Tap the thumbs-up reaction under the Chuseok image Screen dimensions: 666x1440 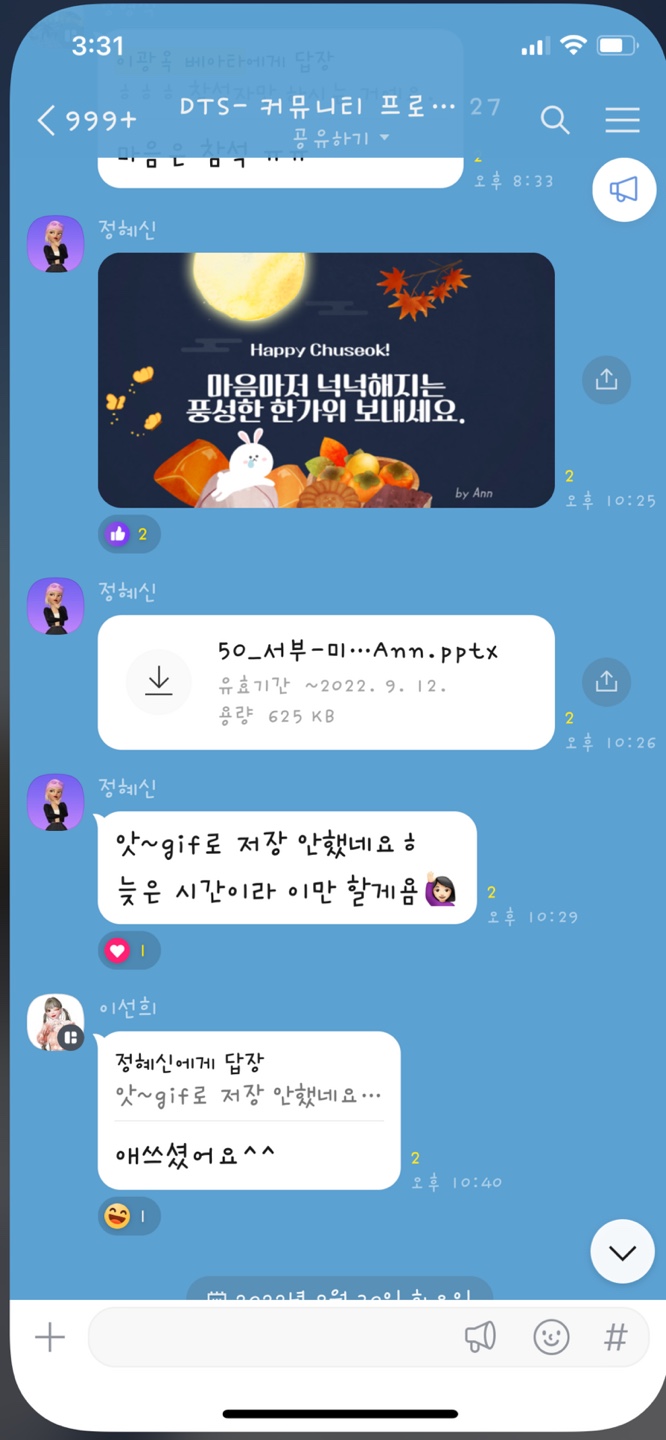coord(129,534)
